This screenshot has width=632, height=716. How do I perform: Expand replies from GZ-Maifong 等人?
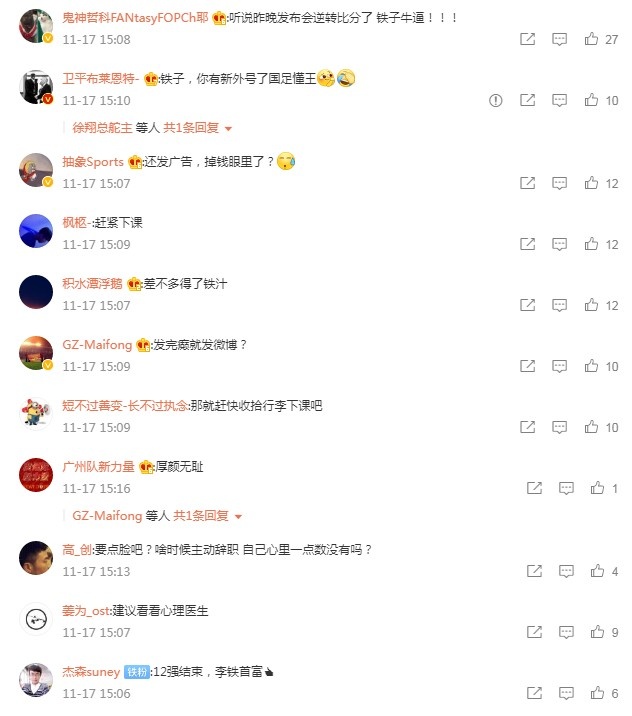[208, 516]
